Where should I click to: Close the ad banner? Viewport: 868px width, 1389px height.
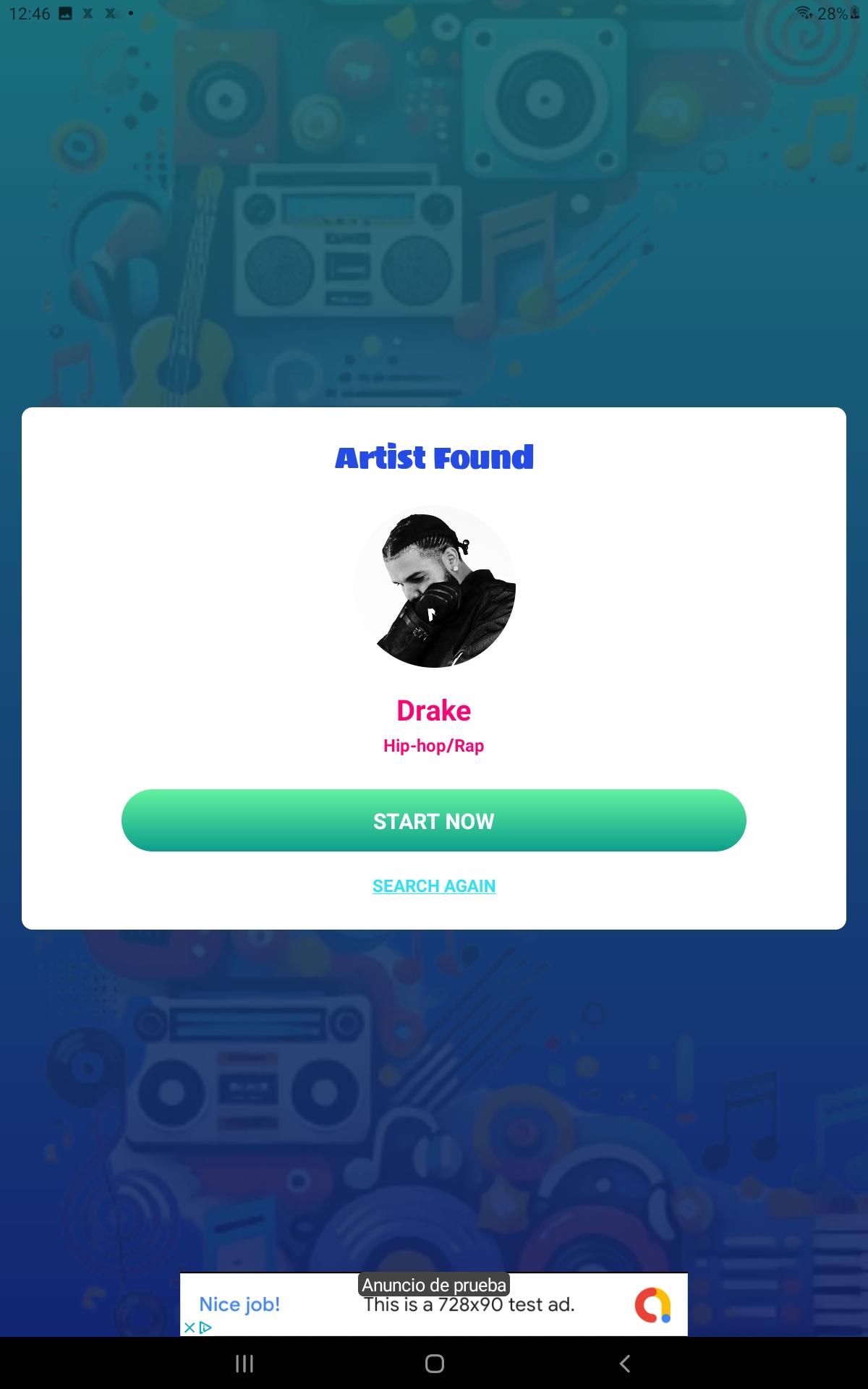tap(190, 1328)
